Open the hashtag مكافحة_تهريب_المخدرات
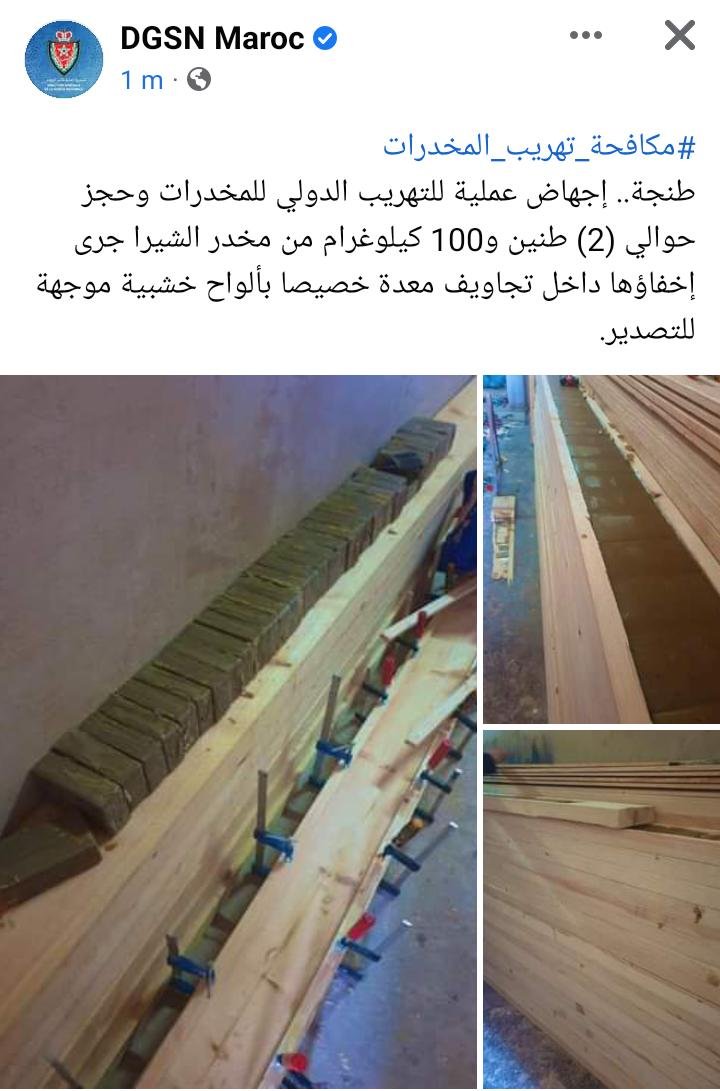The width and height of the screenshot is (720, 1091). (x=538, y=146)
